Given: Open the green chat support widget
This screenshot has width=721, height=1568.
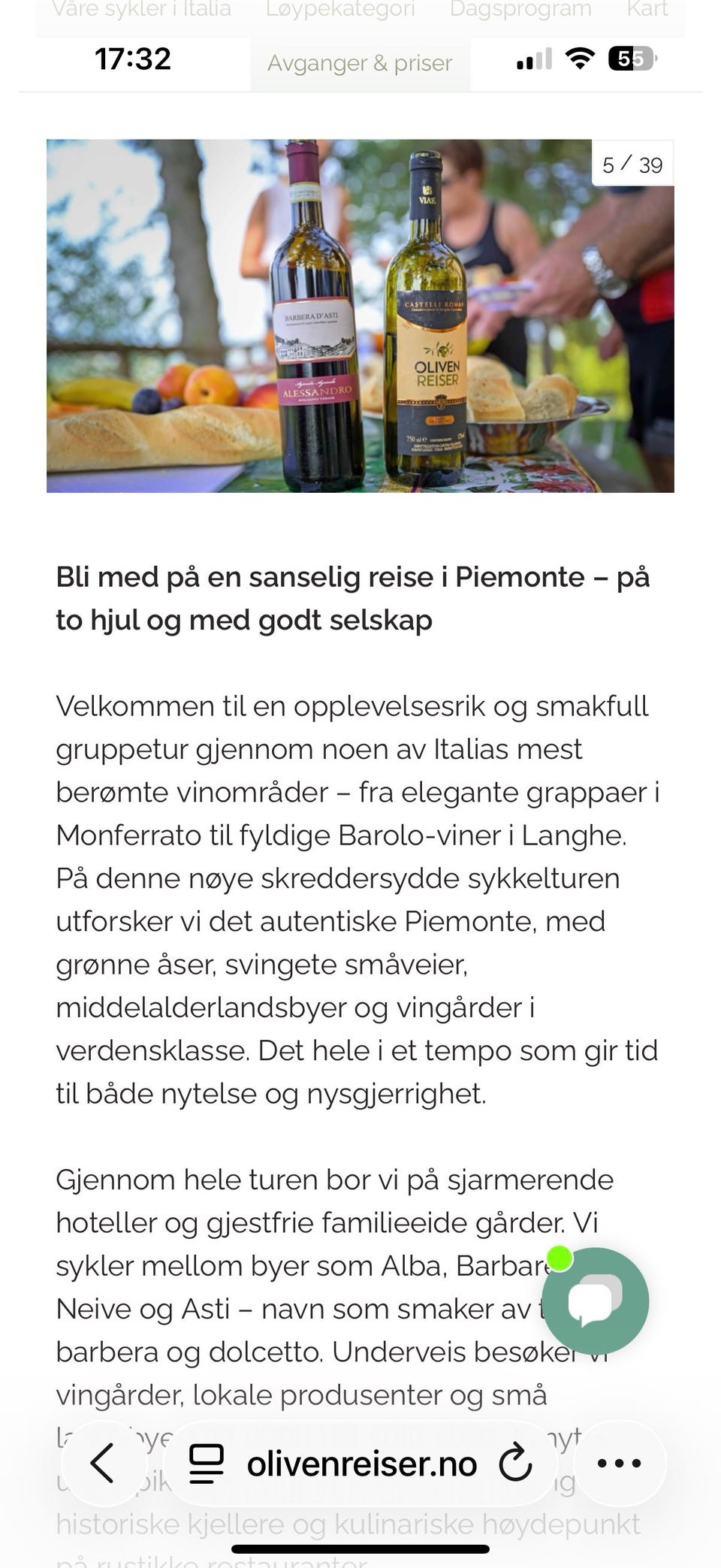Looking at the screenshot, I should tap(596, 1301).
